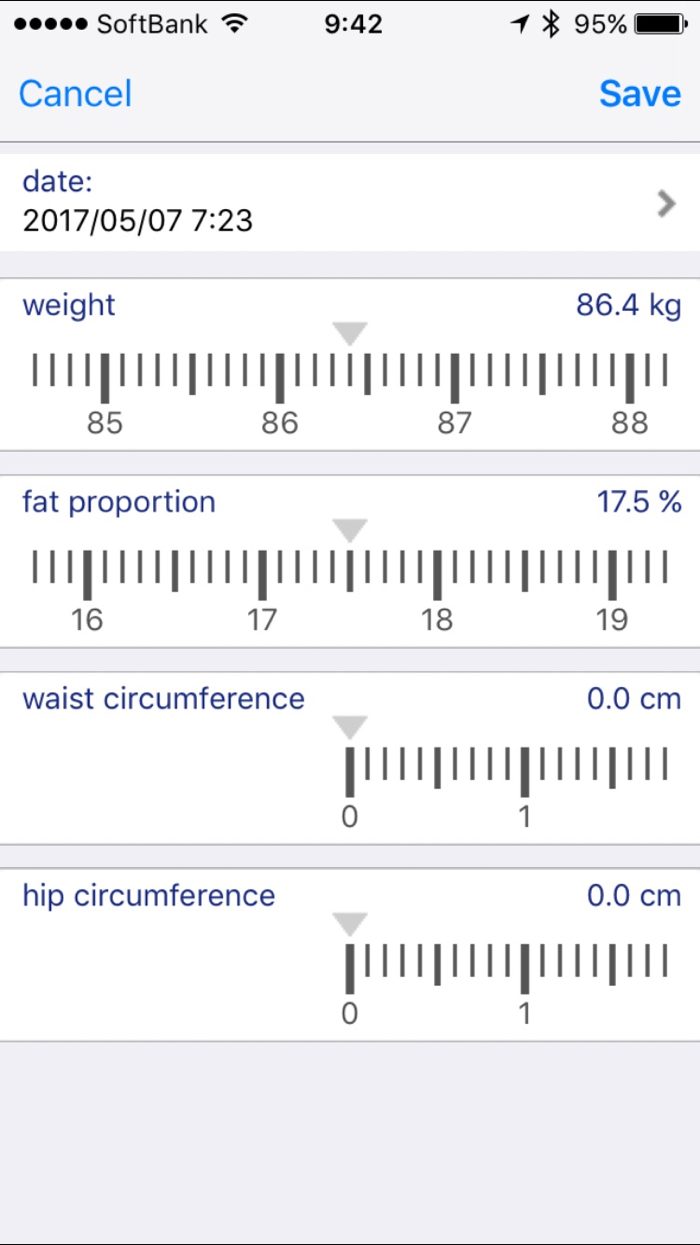Save the measurement entry
The image size is (700, 1245).
(x=640, y=94)
